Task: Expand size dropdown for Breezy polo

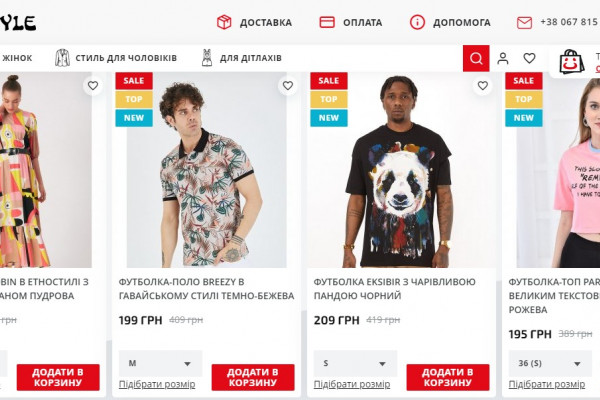Action: 160,364
